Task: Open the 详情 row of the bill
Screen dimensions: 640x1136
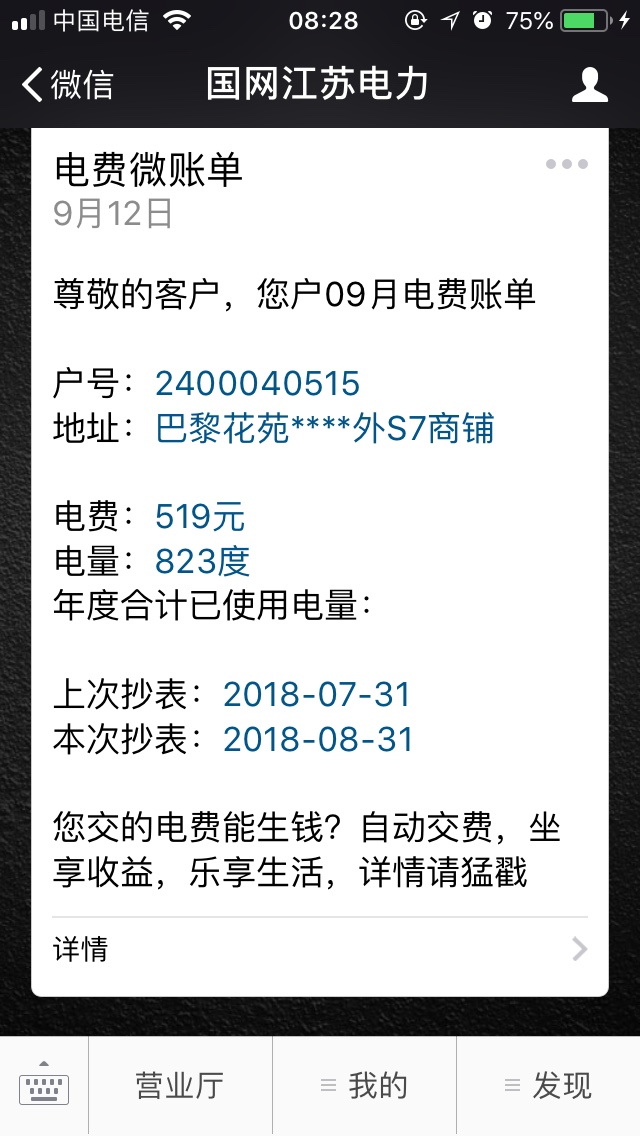Action: point(320,948)
